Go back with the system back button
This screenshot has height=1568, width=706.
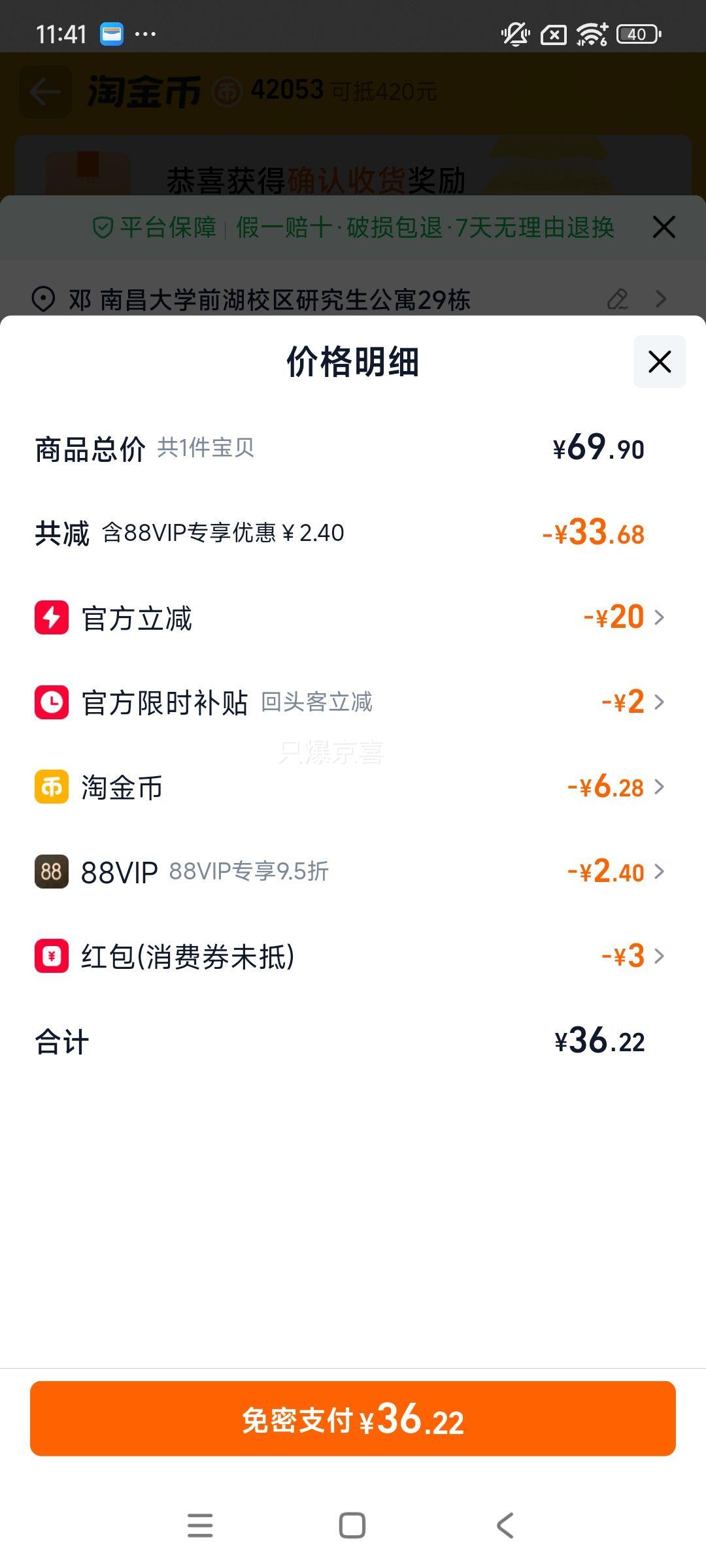pos(505,1526)
